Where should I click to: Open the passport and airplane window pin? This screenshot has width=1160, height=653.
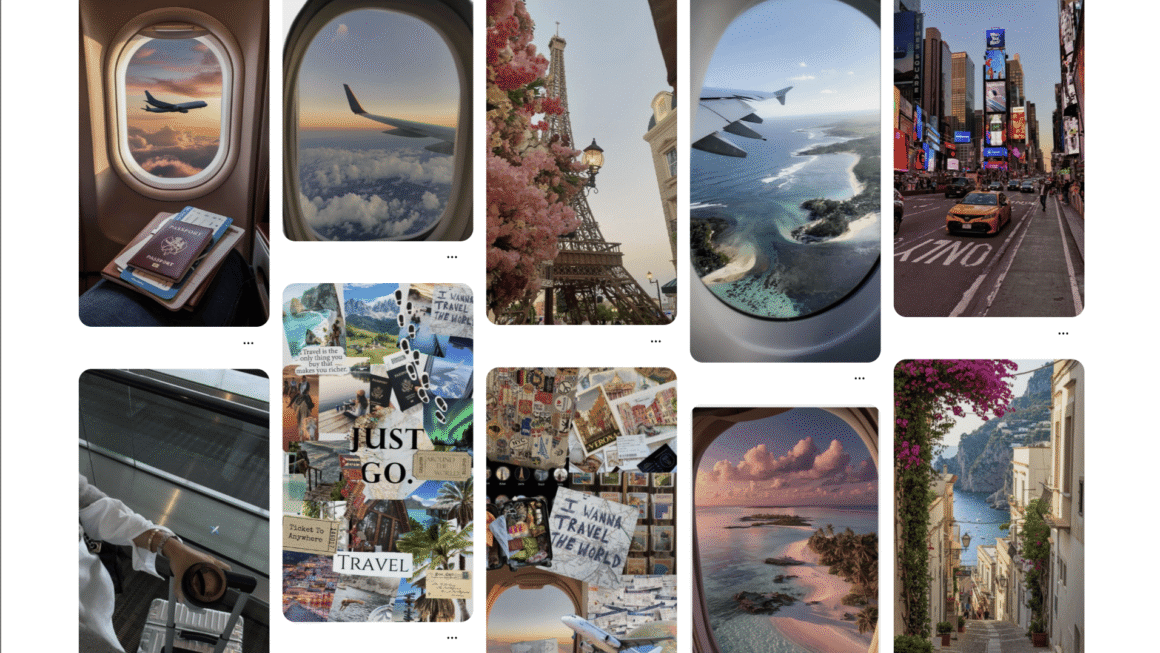click(174, 163)
